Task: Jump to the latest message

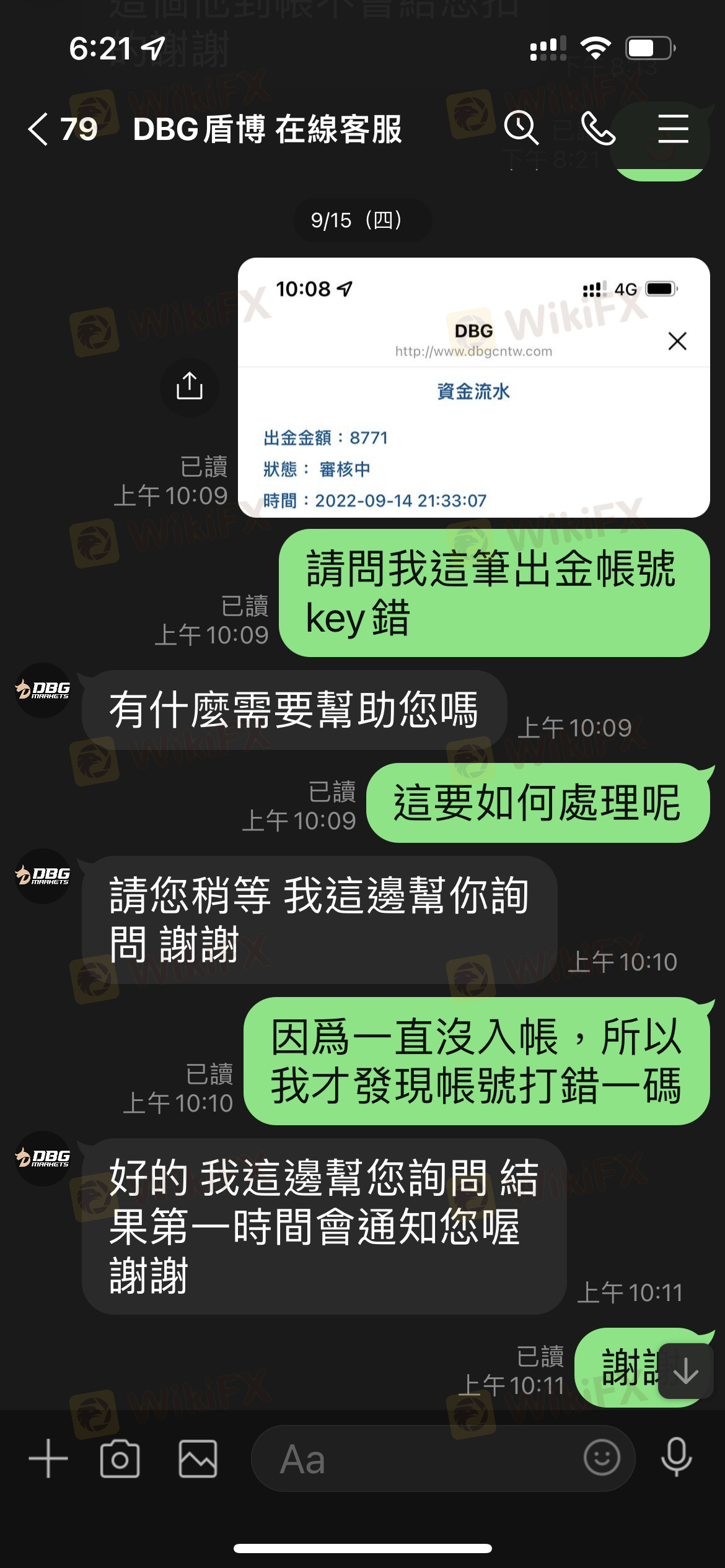Action: (685, 1372)
